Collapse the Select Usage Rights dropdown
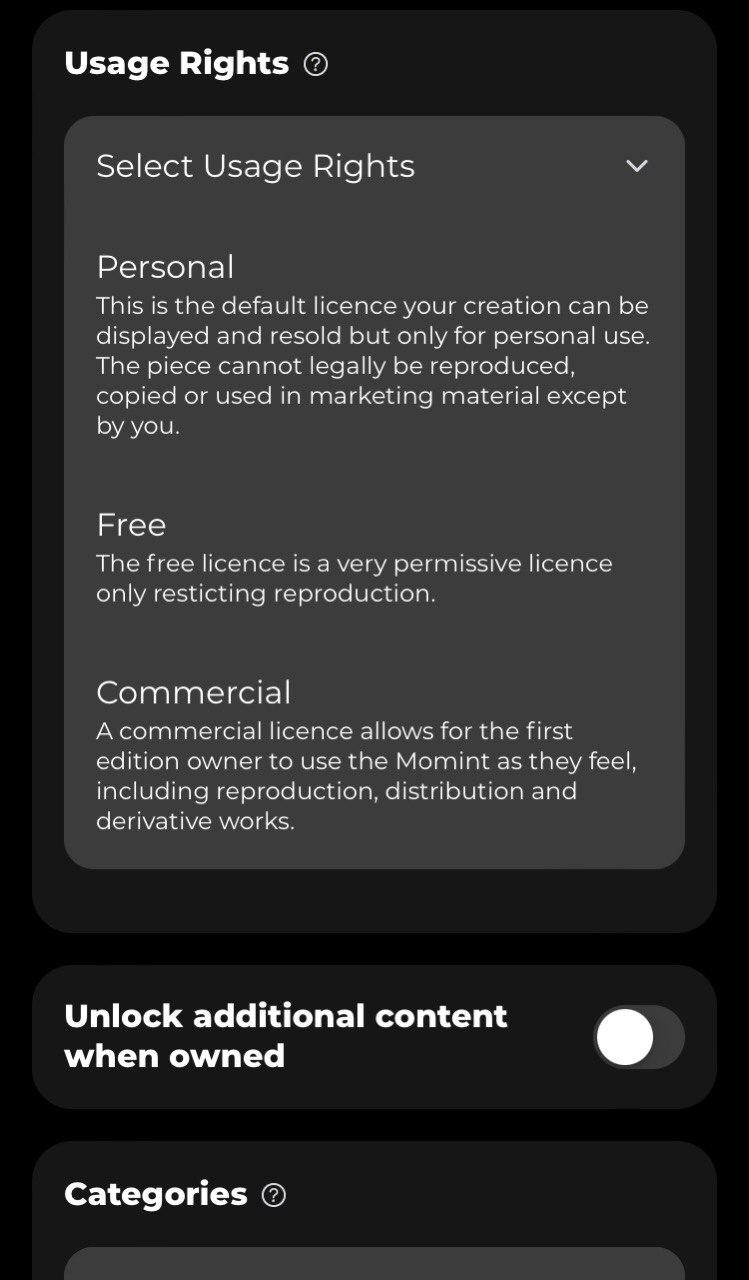Viewport: 749px width, 1280px height. (374, 166)
